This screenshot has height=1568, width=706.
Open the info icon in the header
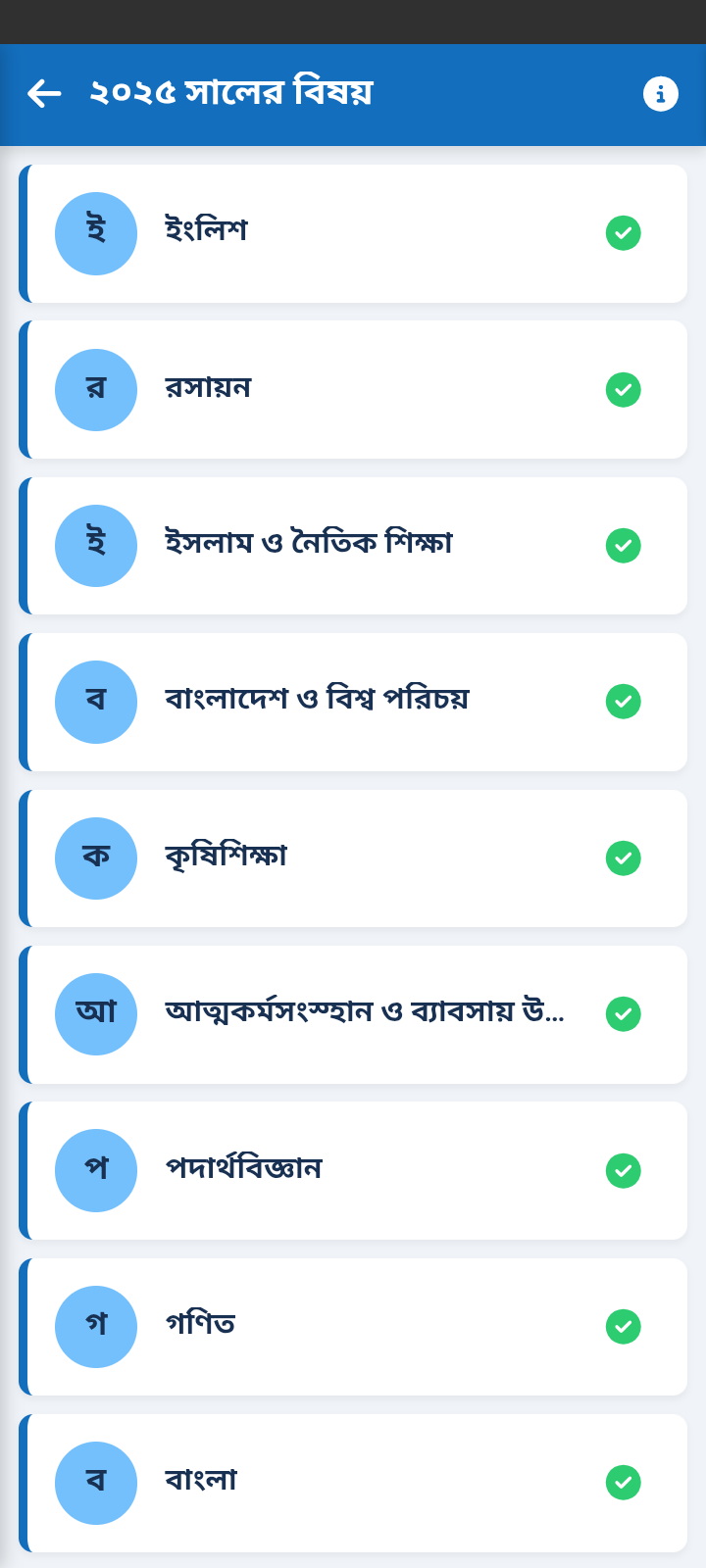[660, 94]
